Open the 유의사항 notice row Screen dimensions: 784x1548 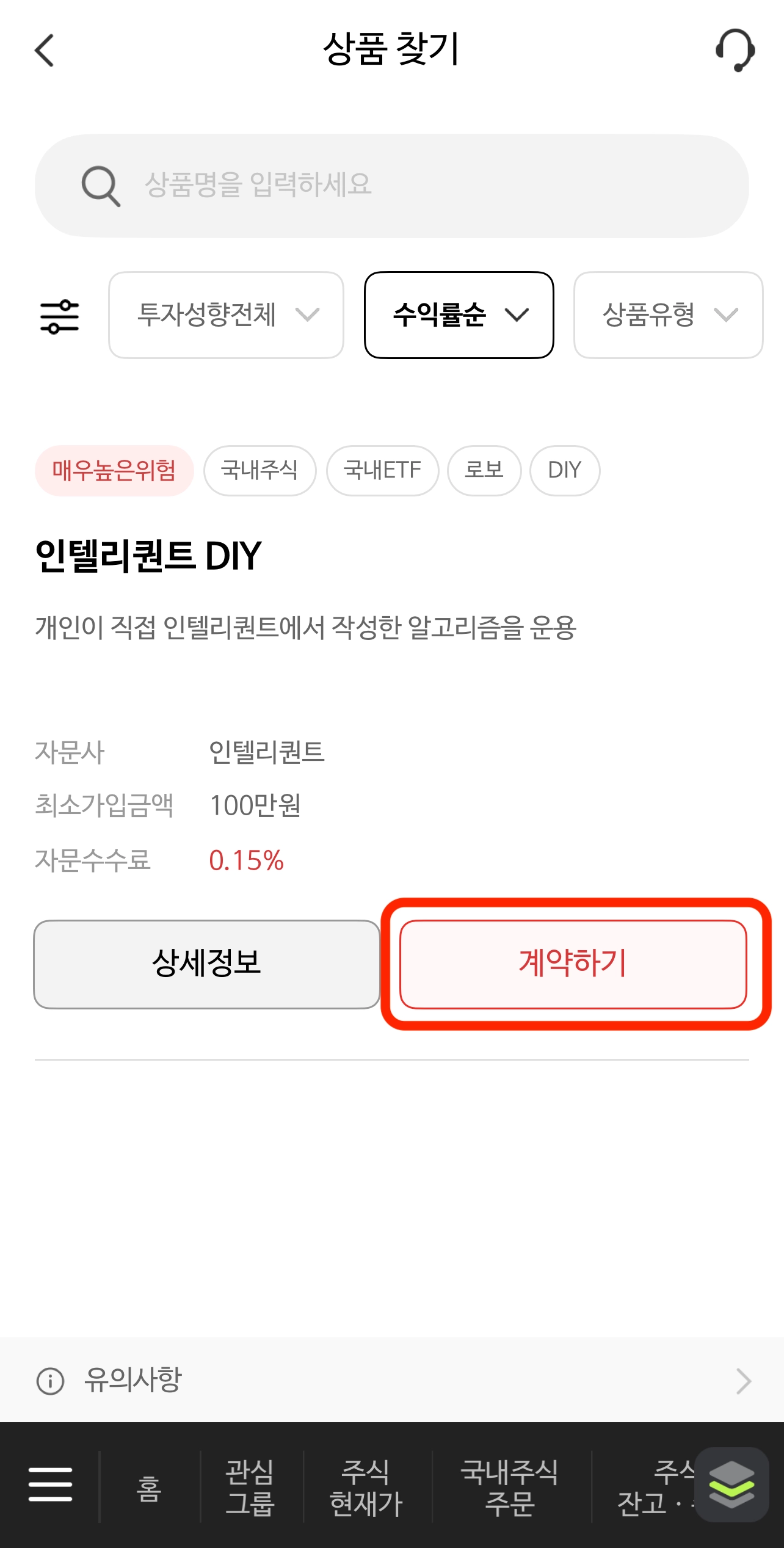tap(391, 1380)
